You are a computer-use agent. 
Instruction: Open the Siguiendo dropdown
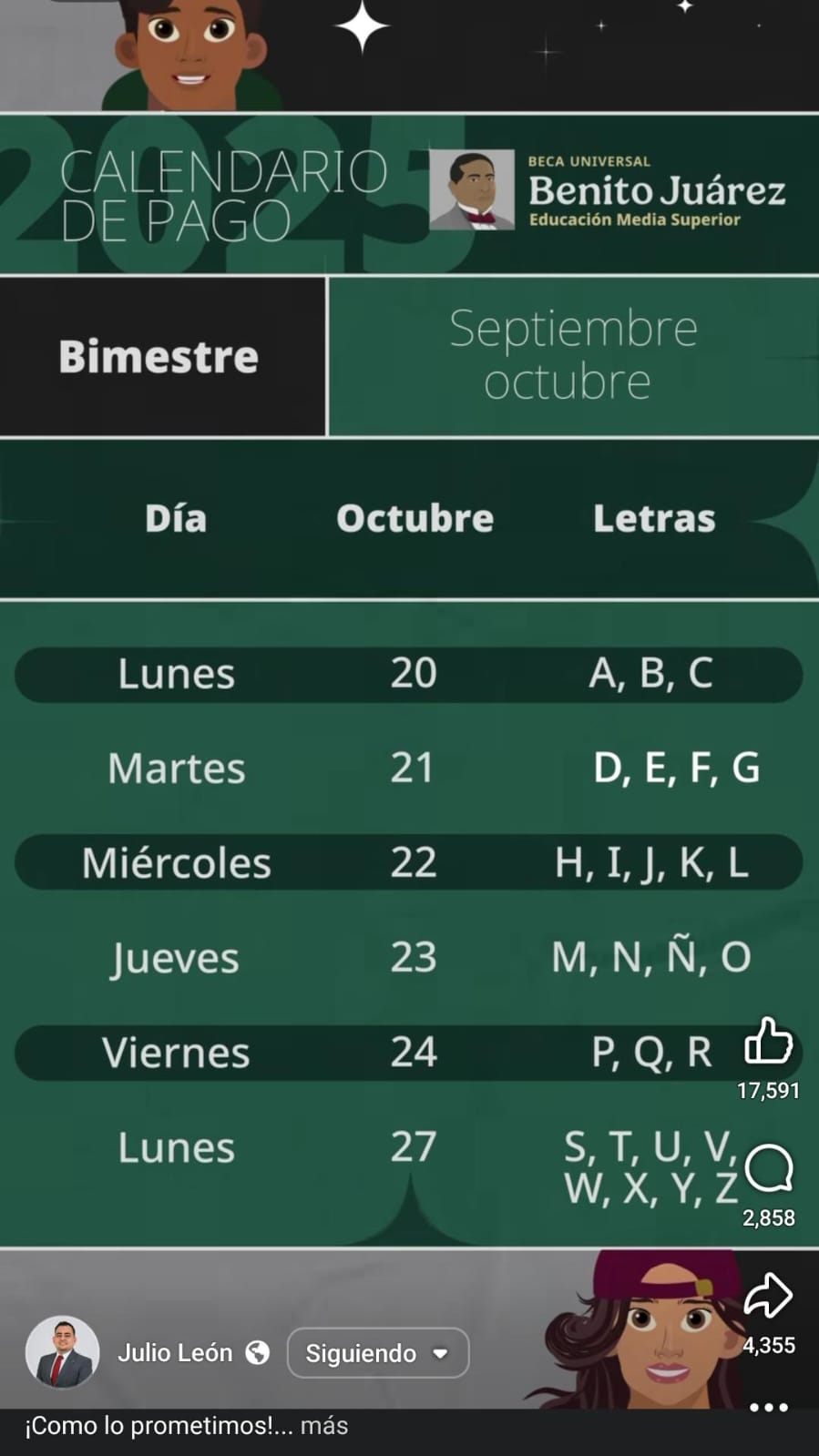[377, 1353]
